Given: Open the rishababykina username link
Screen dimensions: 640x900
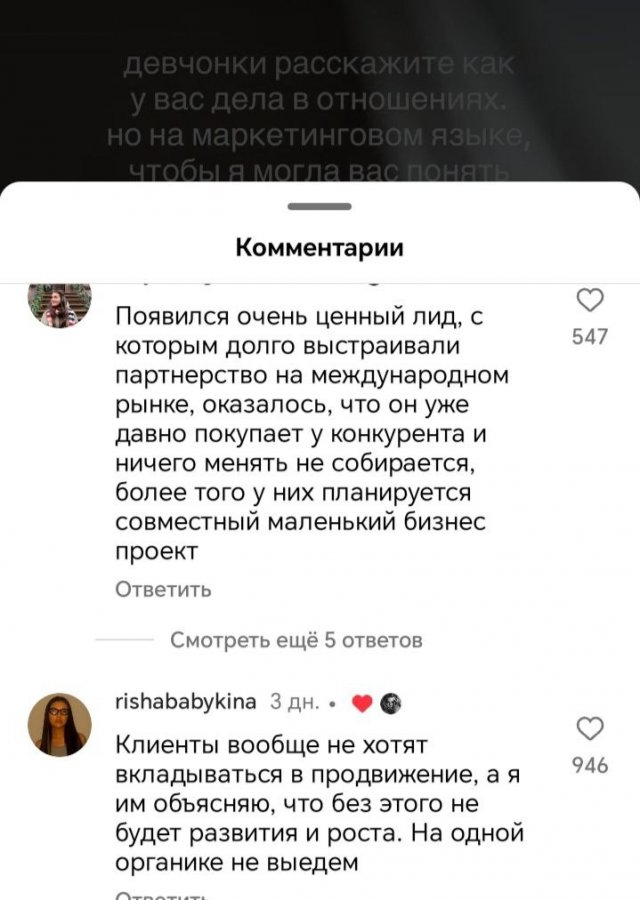Looking at the screenshot, I should click(x=187, y=702).
